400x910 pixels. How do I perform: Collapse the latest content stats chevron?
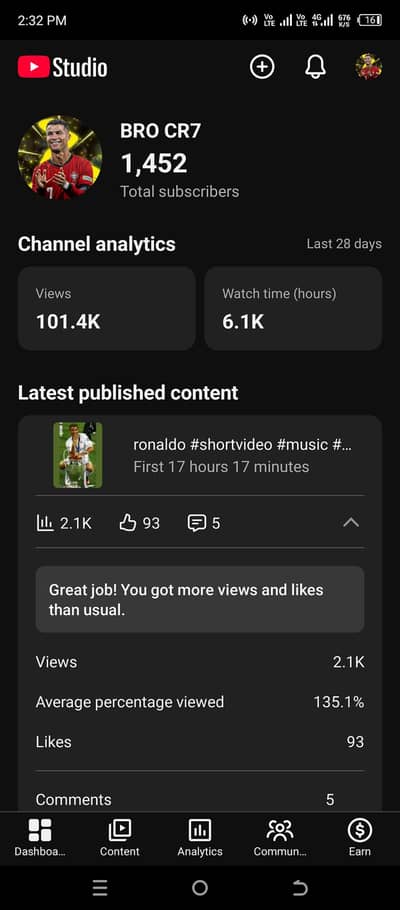(351, 523)
